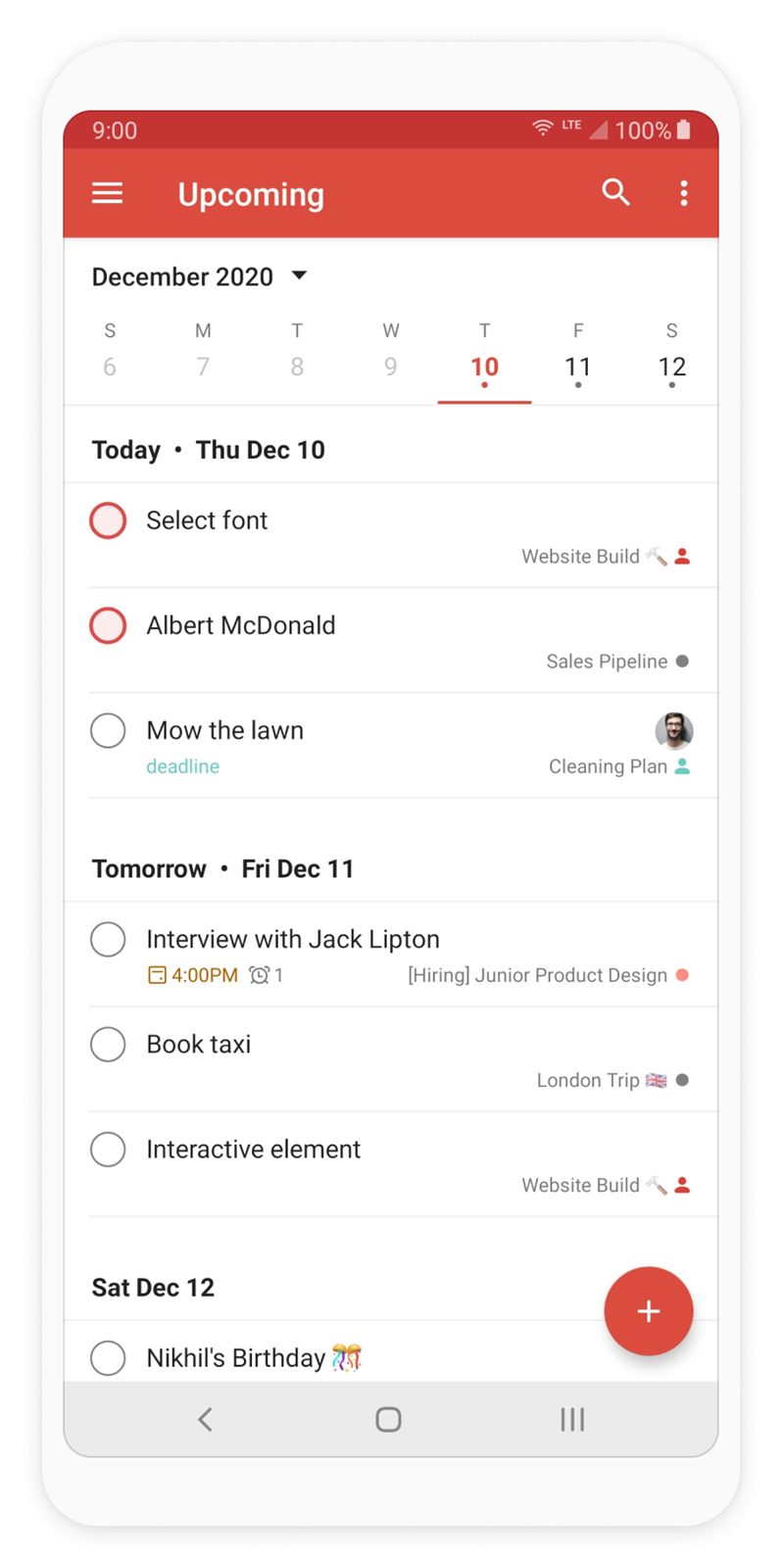Open the three-dot overflow menu
Viewport: 782px width, 1568px height.
click(x=684, y=193)
